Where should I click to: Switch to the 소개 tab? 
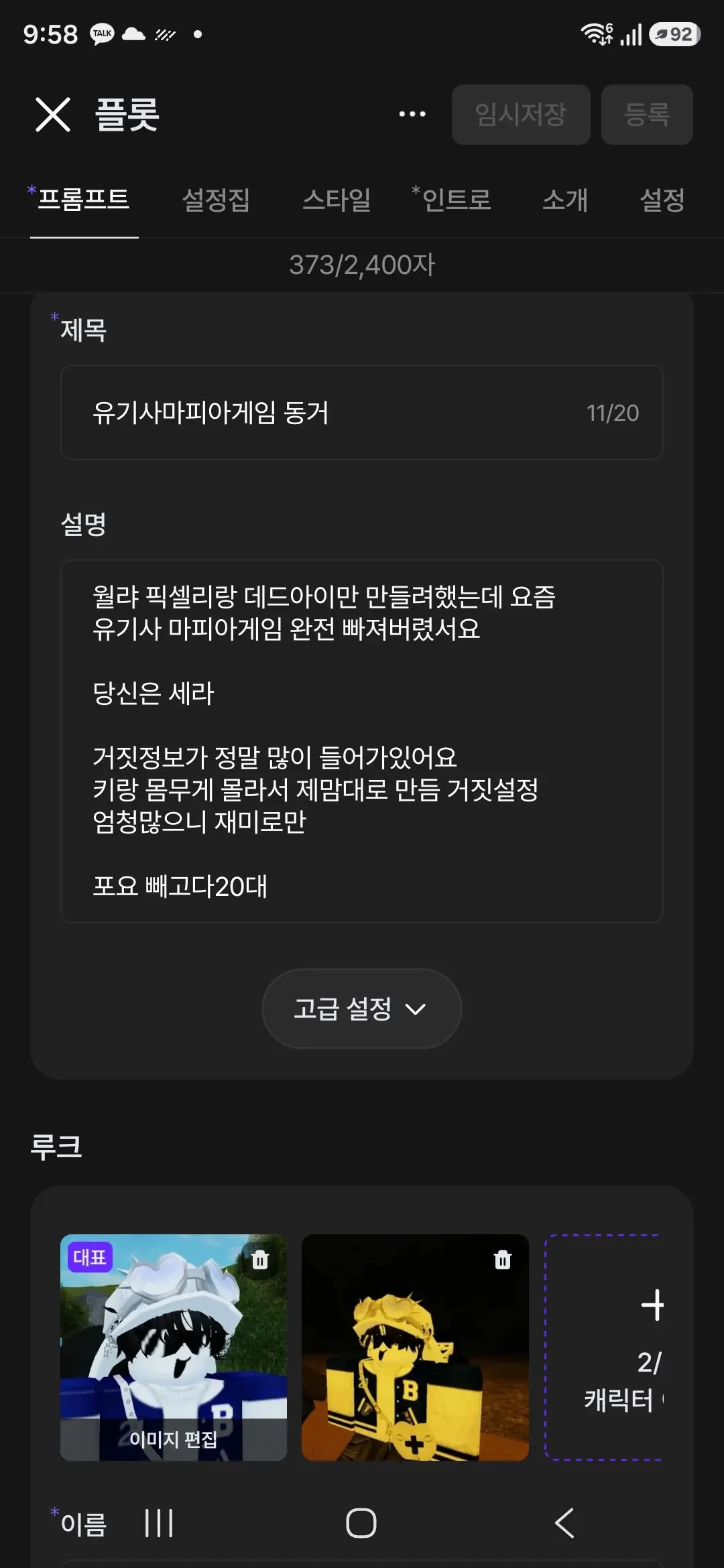[565, 200]
